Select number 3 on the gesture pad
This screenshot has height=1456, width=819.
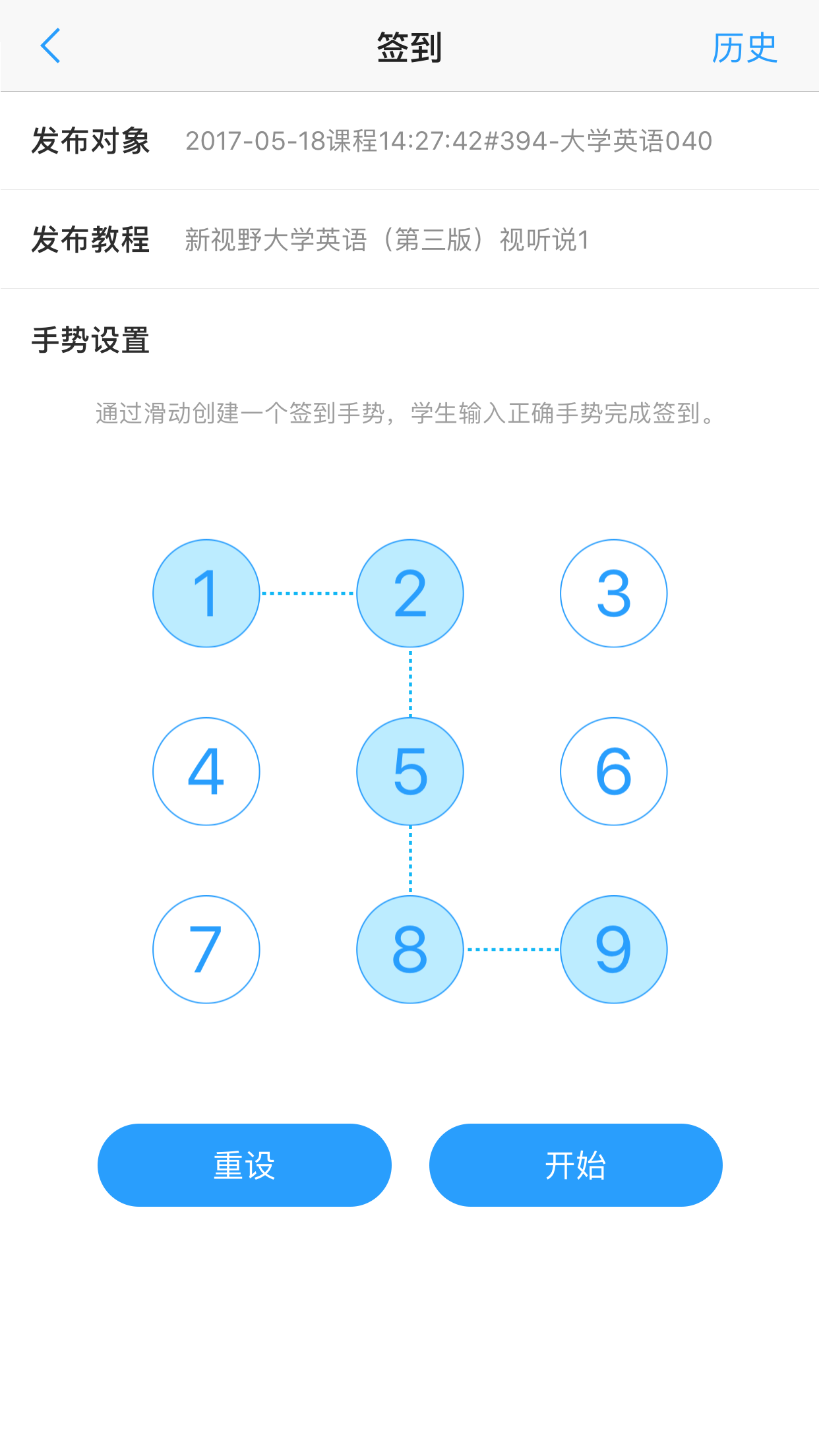(x=613, y=593)
